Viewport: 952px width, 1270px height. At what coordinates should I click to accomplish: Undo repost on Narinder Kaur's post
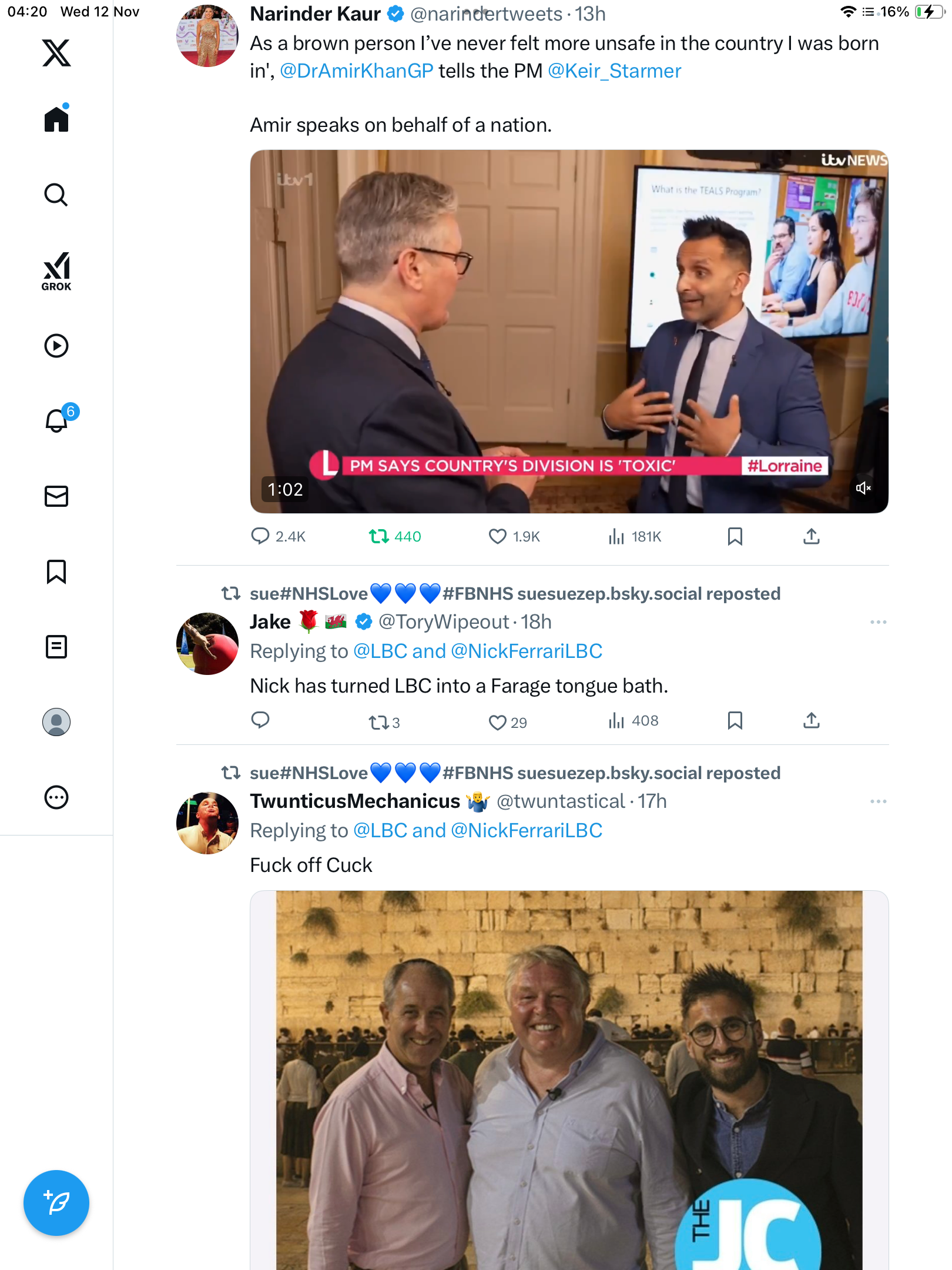pyautogui.click(x=379, y=536)
